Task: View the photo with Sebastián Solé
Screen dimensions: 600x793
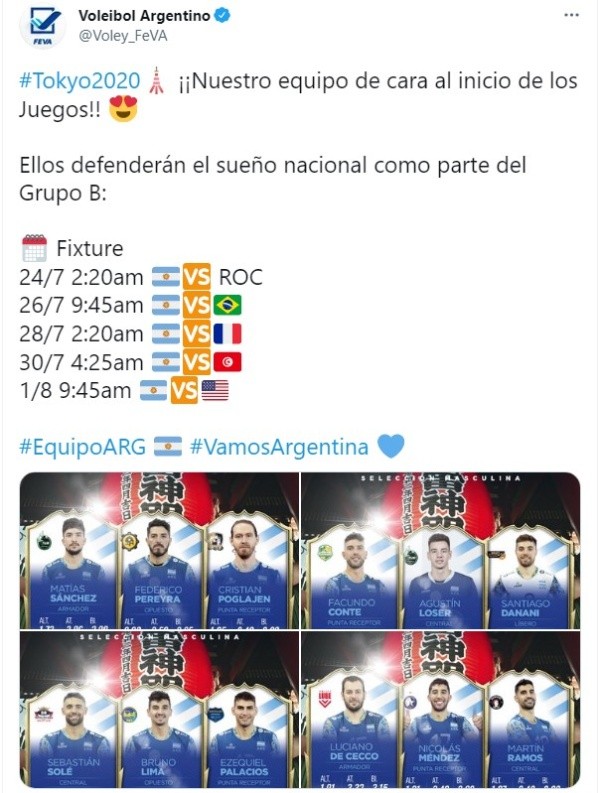Action: (158, 710)
